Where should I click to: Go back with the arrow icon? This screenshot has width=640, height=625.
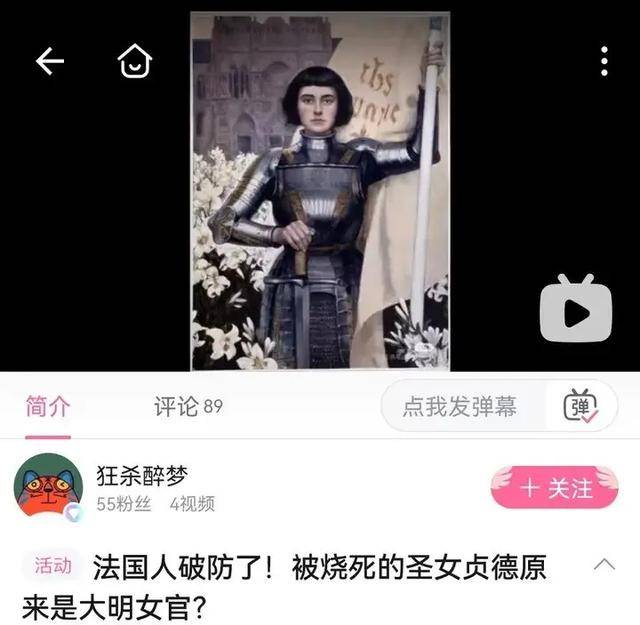[49, 62]
